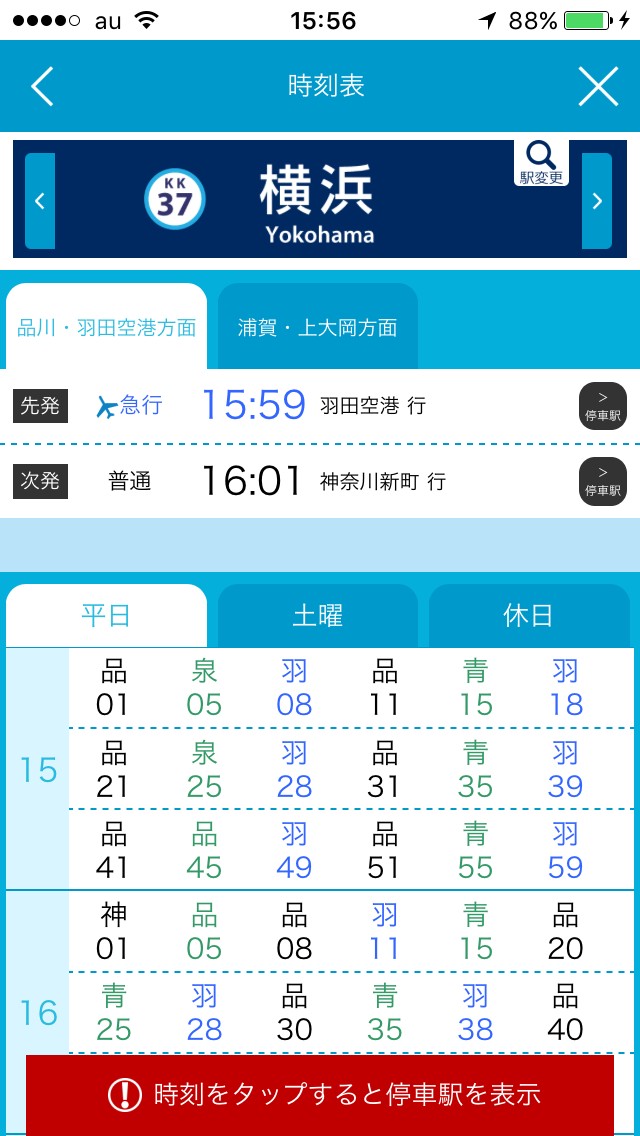
Task: Switch to 浦賀・上大岡方面 direction tab
Action: [318, 327]
